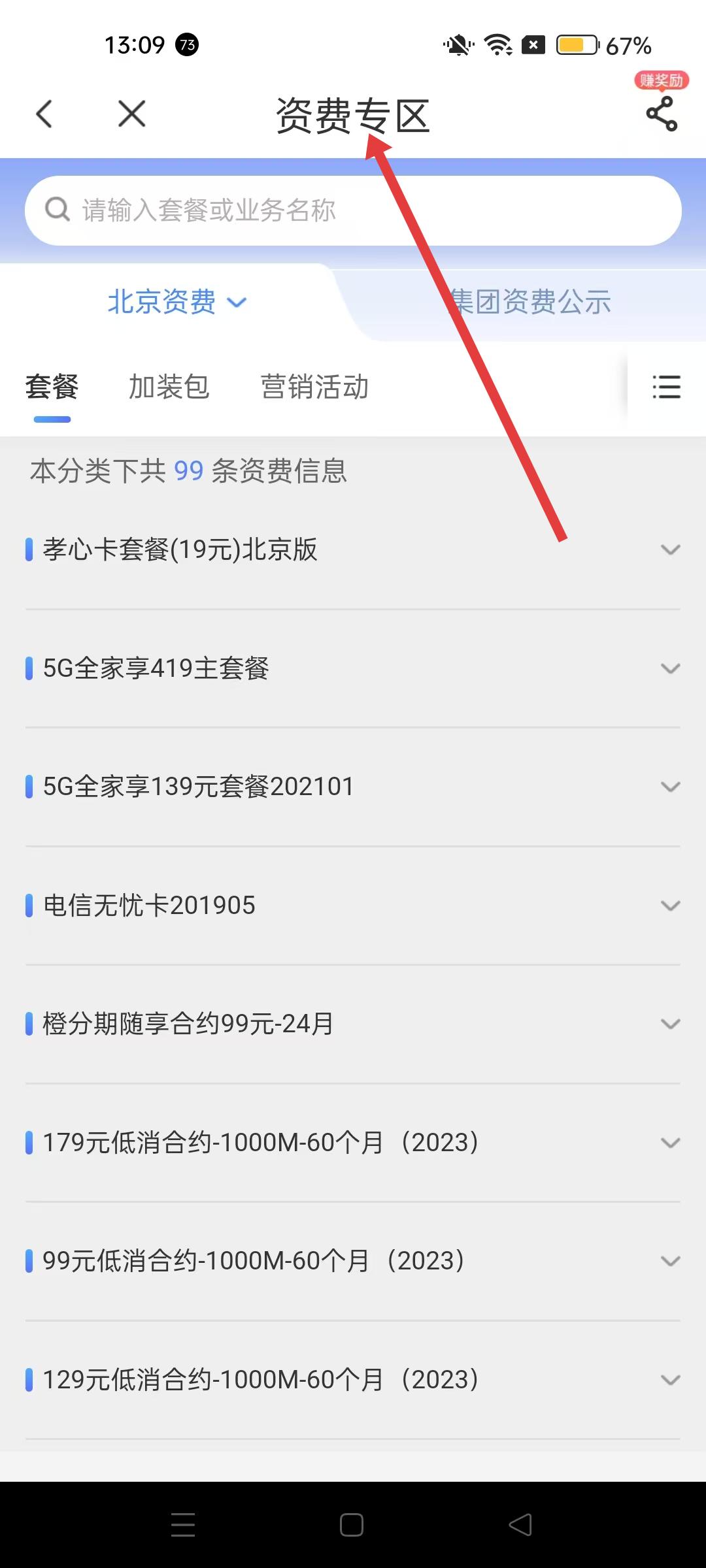
Task: Select the 套餐 tab
Action: click(52, 387)
